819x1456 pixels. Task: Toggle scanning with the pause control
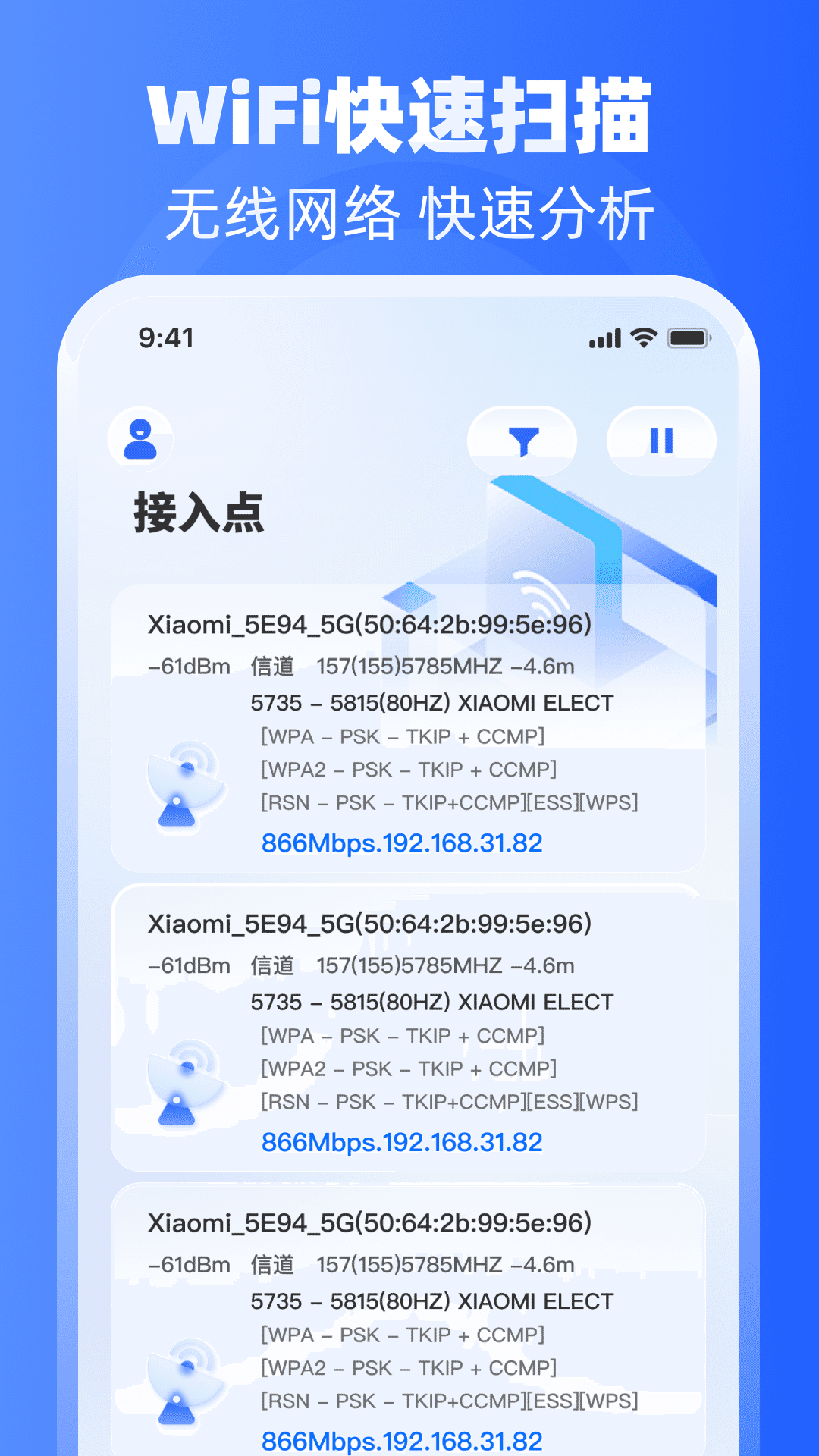point(661,441)
